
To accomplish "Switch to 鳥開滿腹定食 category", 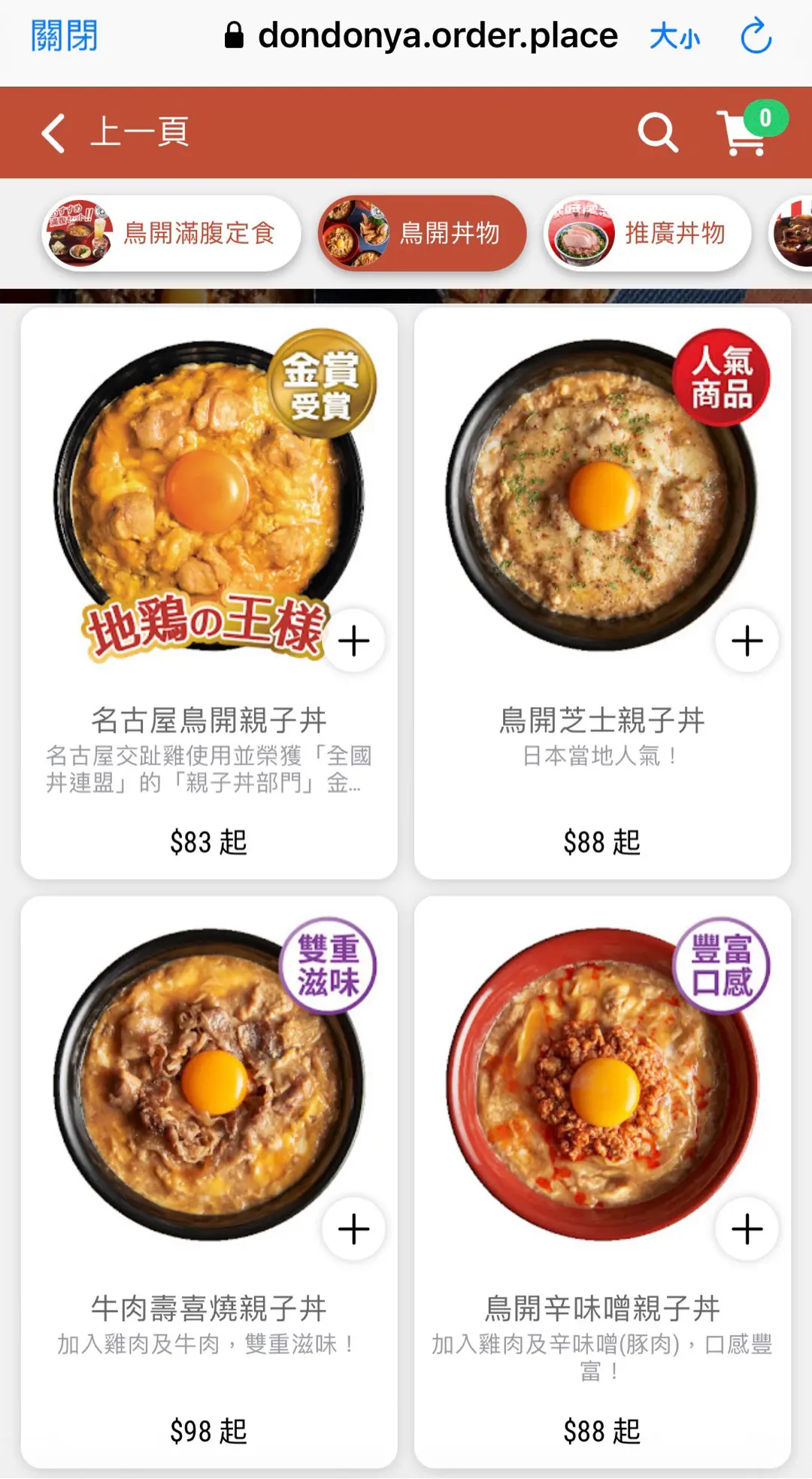I will click(x=171, y=233).
